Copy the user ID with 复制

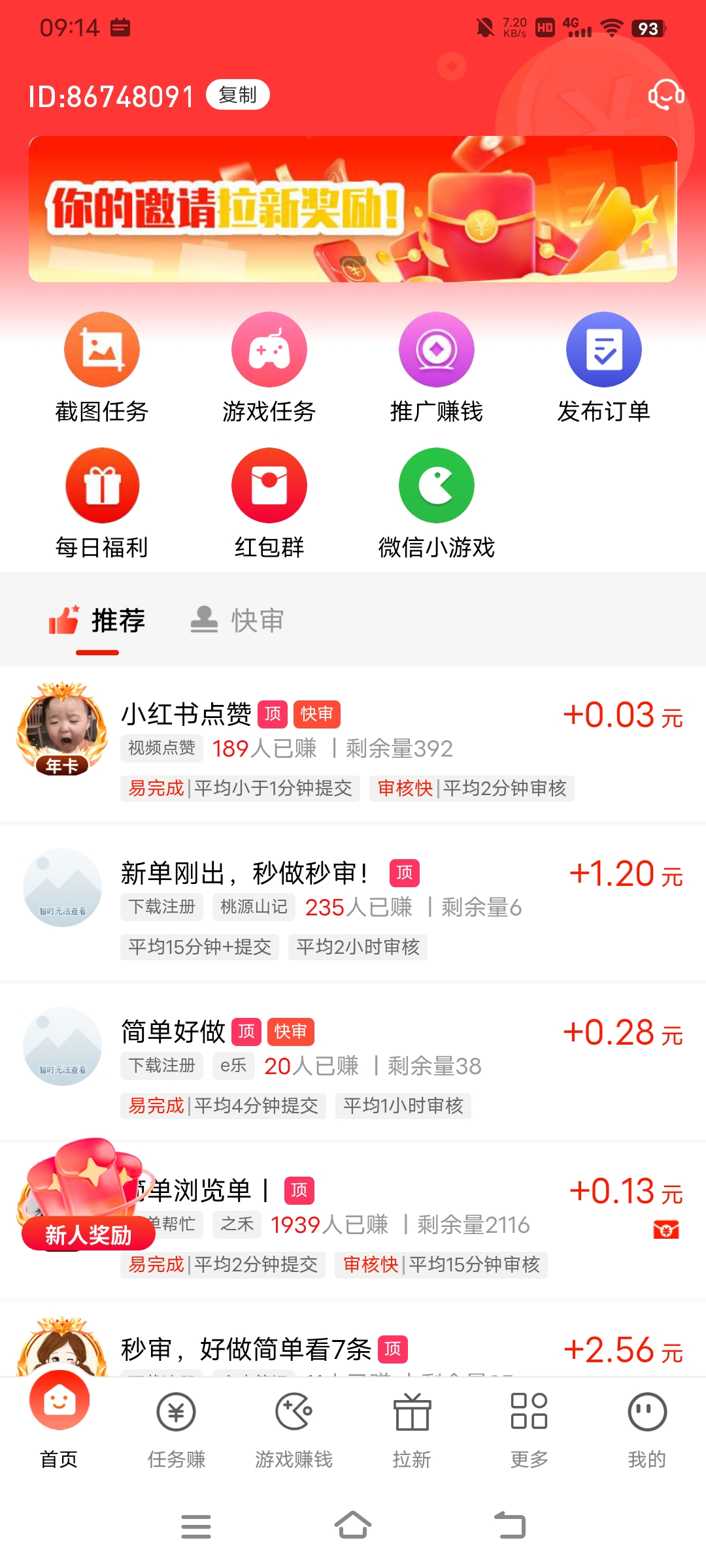[237, 95]
